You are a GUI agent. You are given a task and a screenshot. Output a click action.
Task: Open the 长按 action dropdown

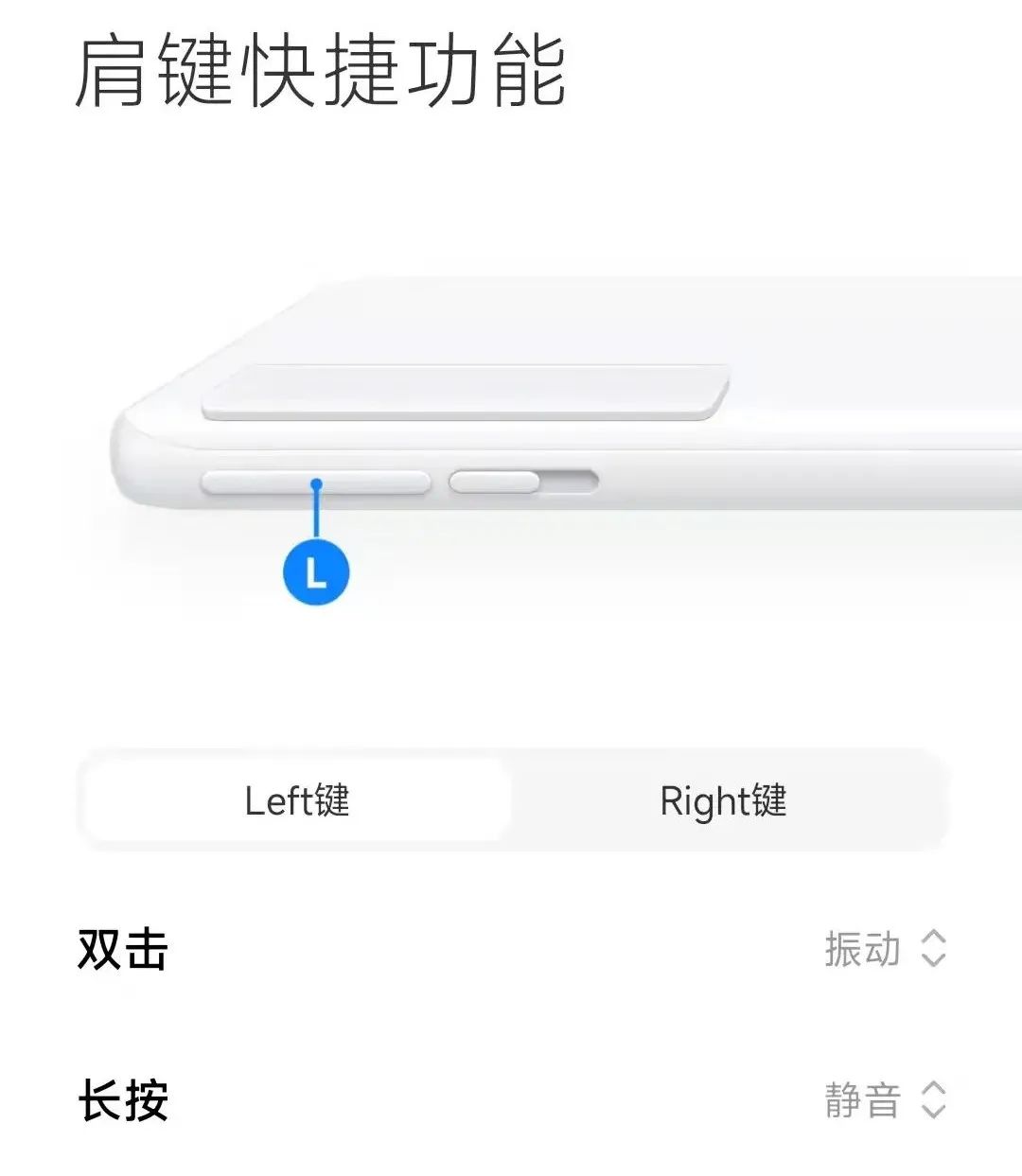pyautogui.click(x=885, y=1100)
